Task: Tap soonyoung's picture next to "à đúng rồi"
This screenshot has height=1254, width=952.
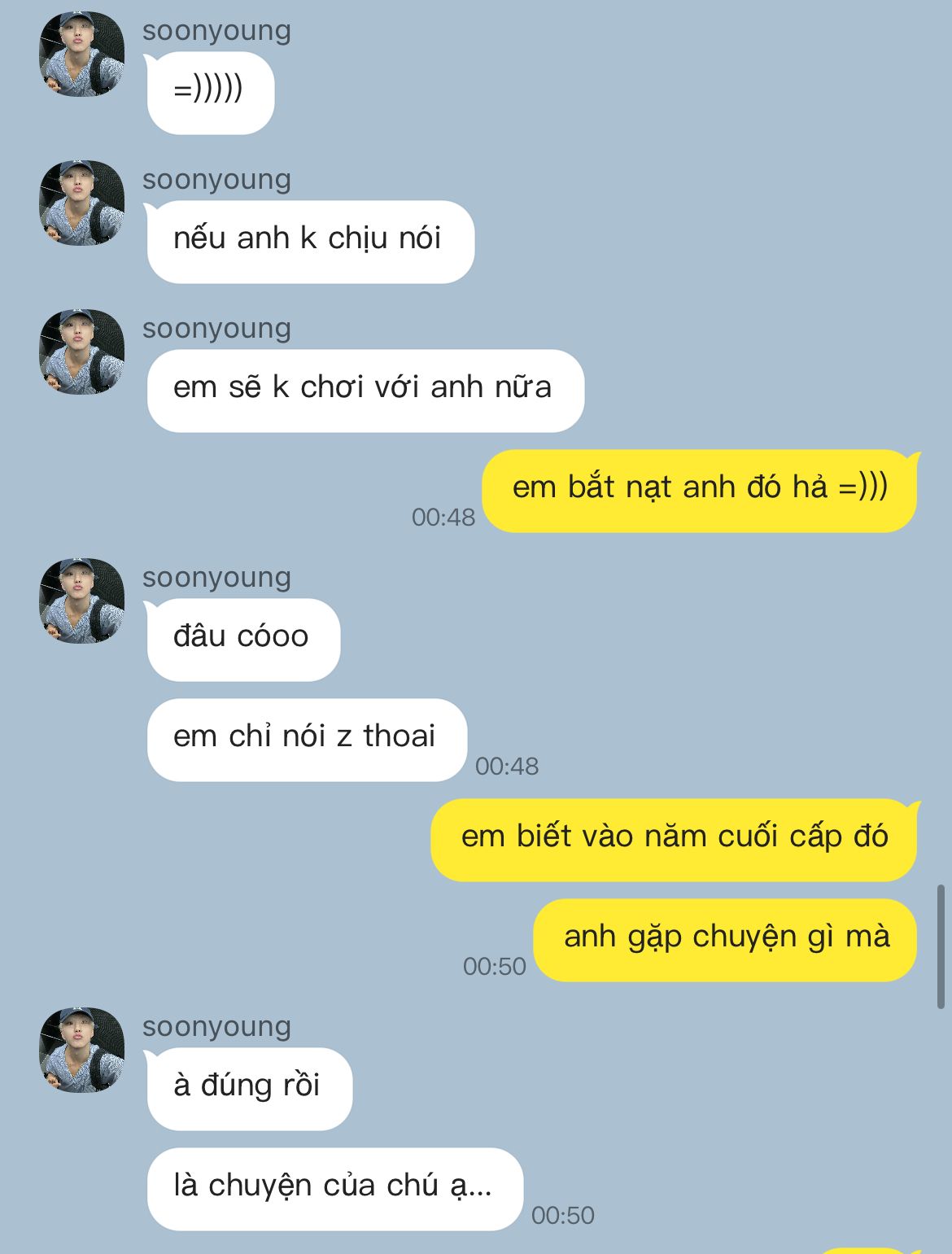Action: (81, 1050)
